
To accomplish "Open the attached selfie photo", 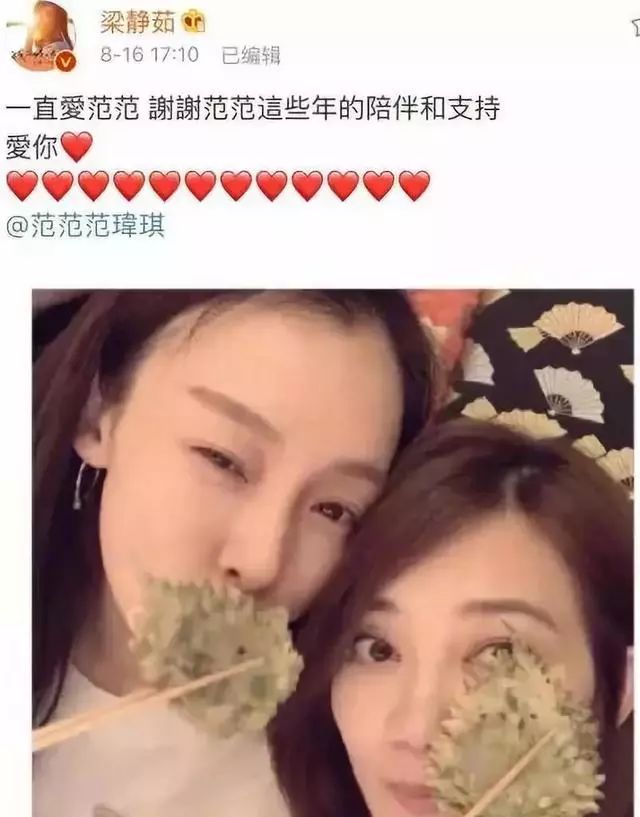I will (x=333, y=553).
